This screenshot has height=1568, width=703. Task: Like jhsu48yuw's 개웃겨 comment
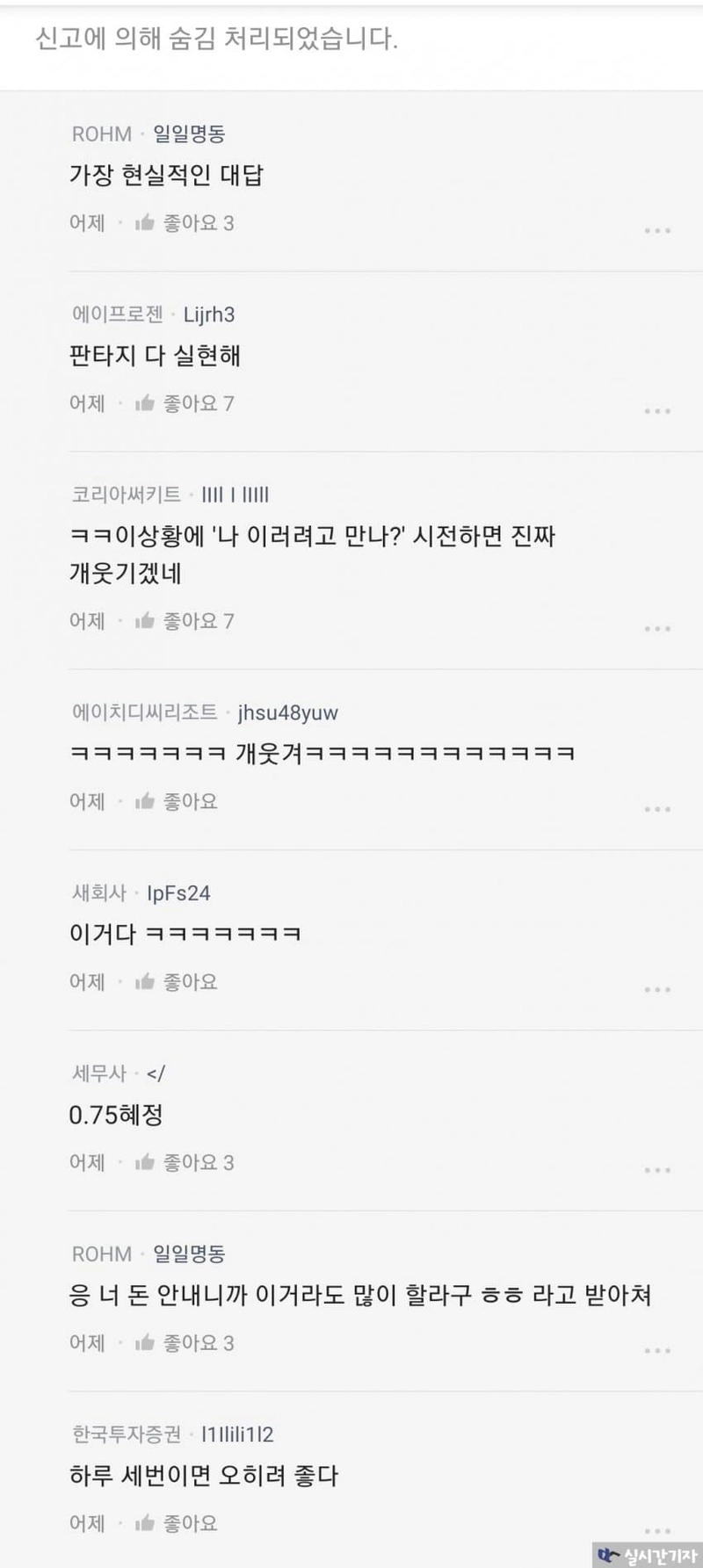pos(176,801)
